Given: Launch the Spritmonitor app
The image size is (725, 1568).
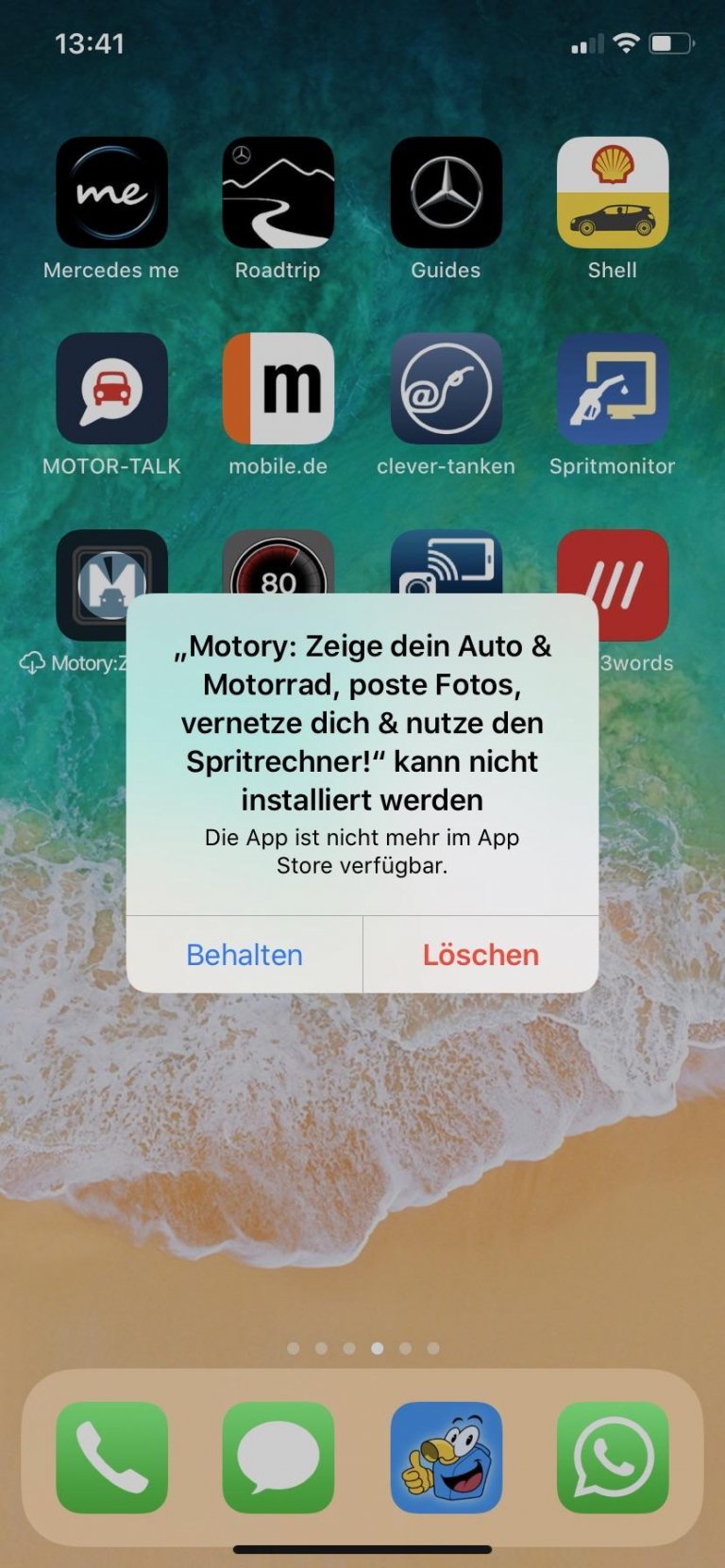Looking at the screenshot, I should pyautogui.click(x=613, y=388).
